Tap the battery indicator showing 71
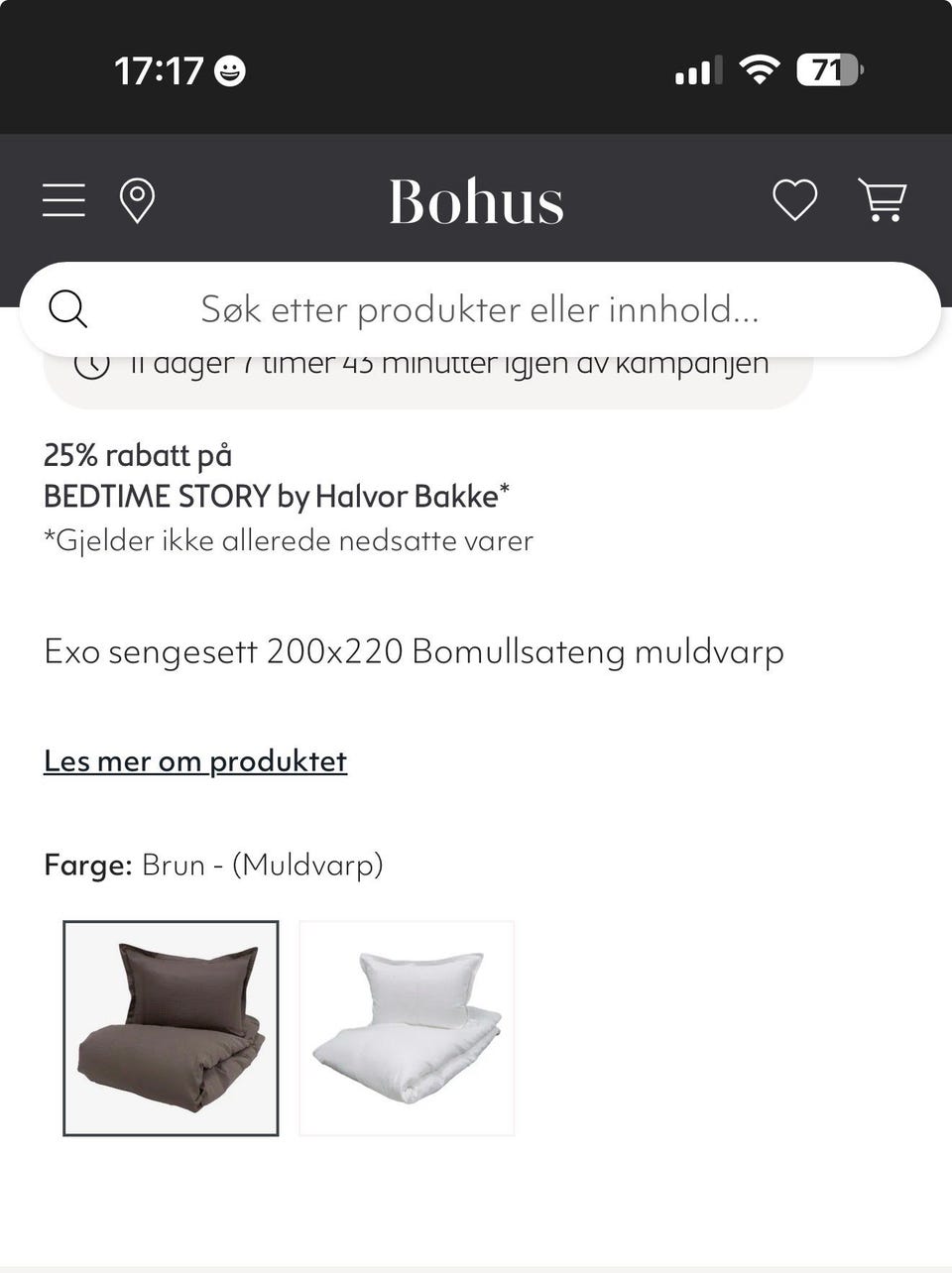952x1273 pixels. 829,69
